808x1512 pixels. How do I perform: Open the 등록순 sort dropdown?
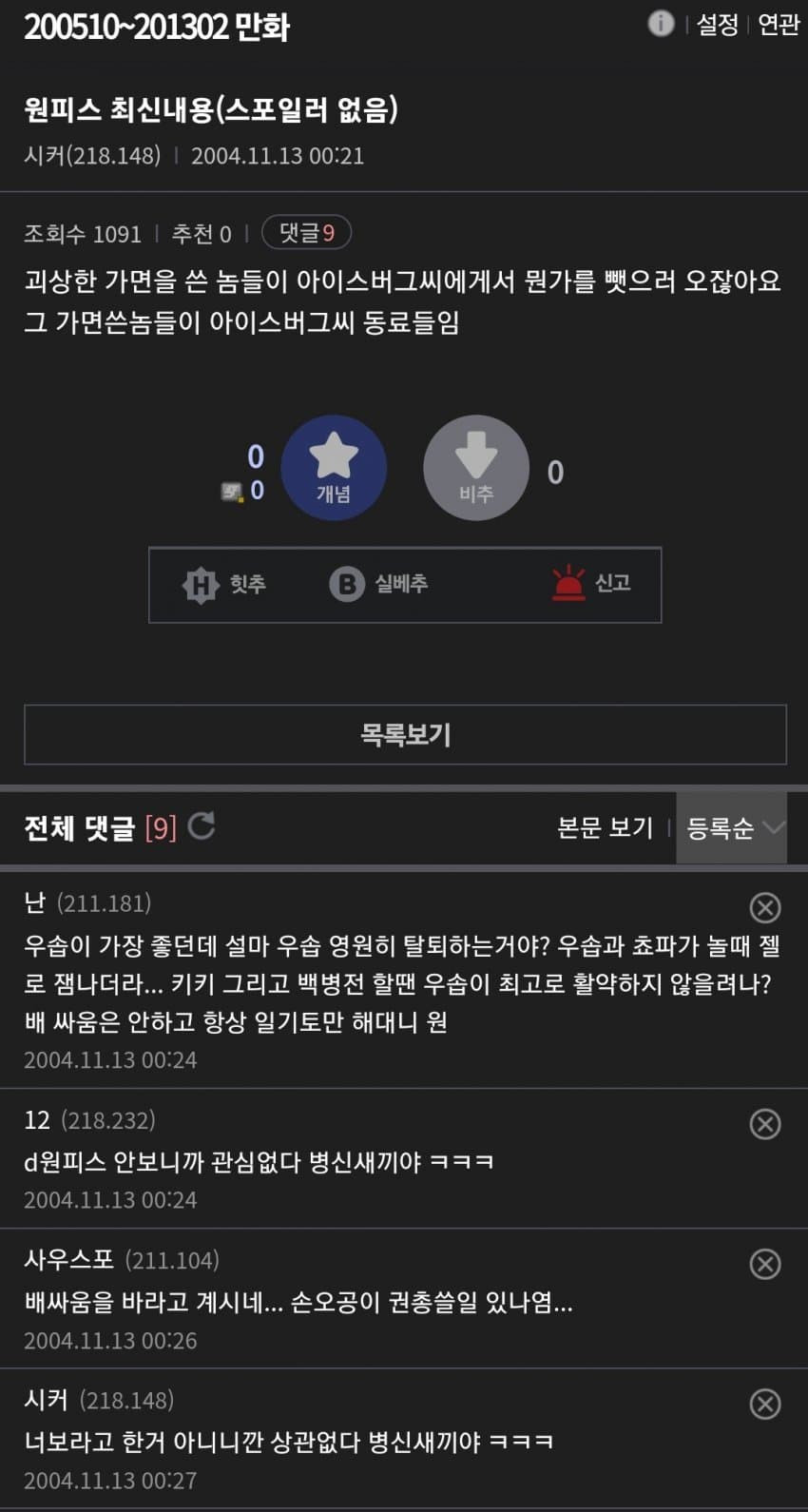pos(732,828)
